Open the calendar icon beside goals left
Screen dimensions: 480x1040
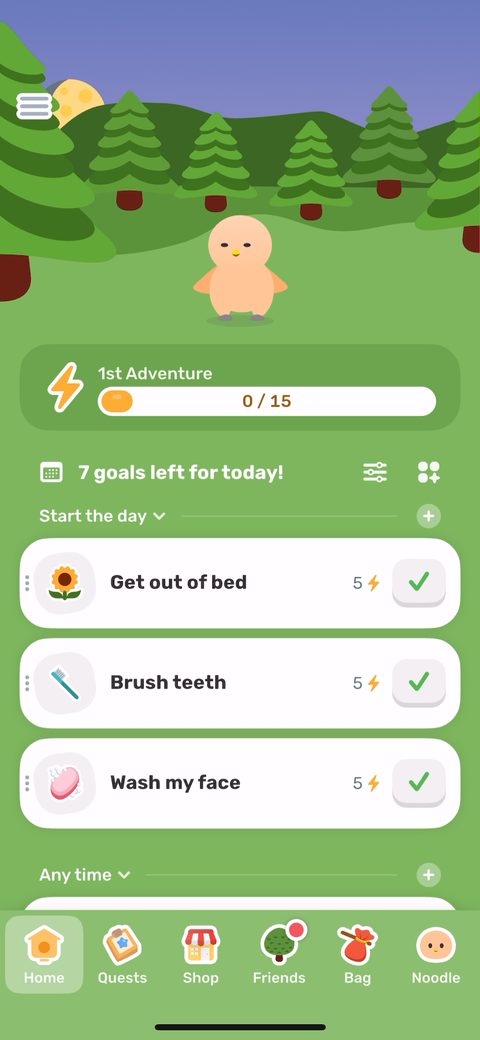pos(51,472)
